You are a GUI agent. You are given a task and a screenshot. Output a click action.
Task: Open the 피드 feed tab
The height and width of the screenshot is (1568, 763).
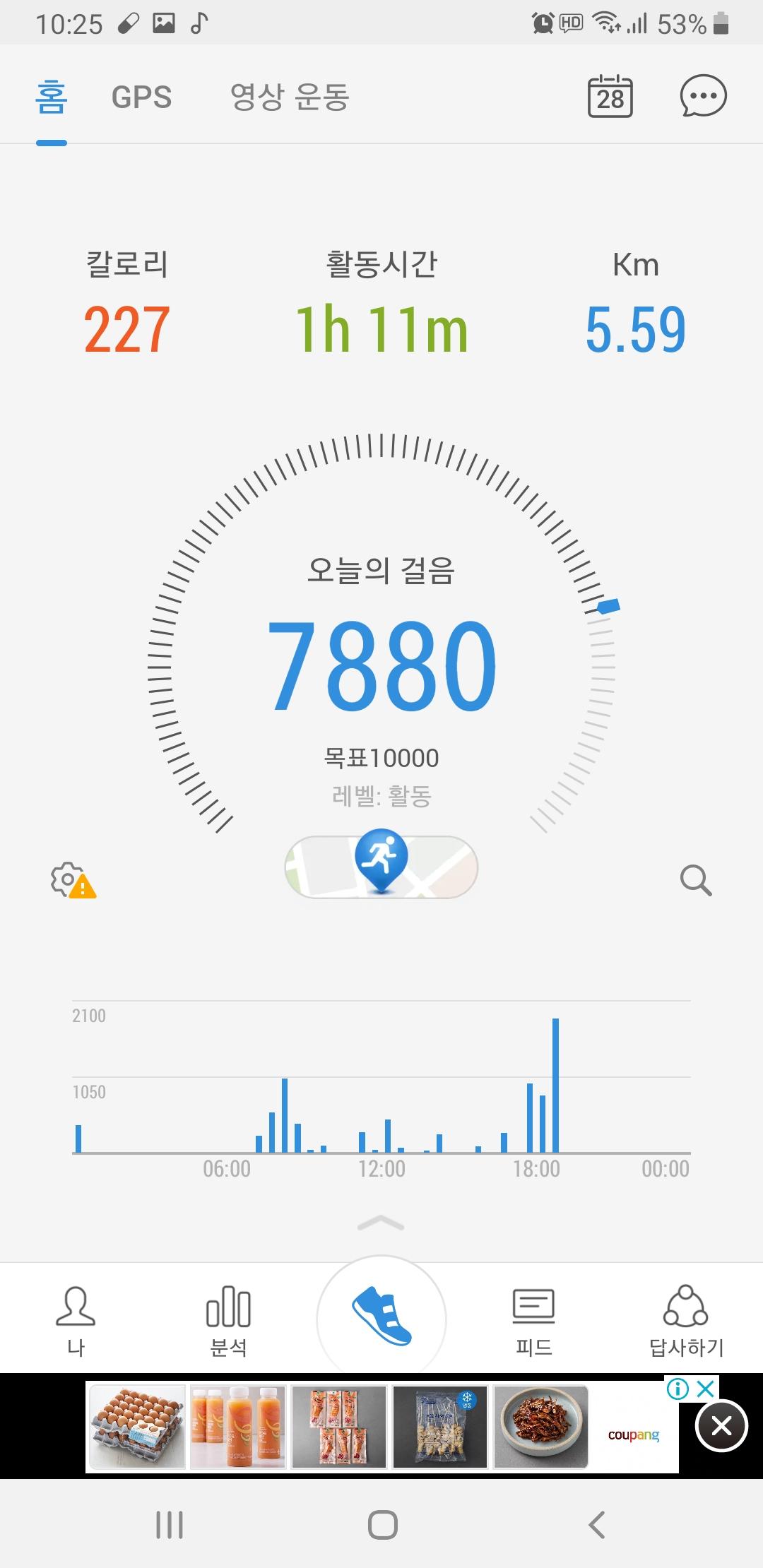pyautogui.click(x=533, y=1319)
